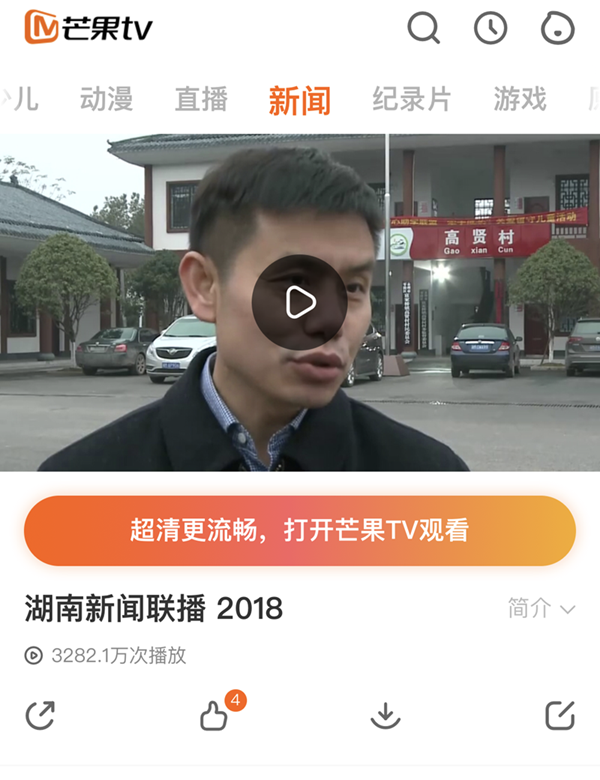The width and height of the screenshot is (600, 780).
Task: Open the profile avatar icon
Action: coord(558,29)
